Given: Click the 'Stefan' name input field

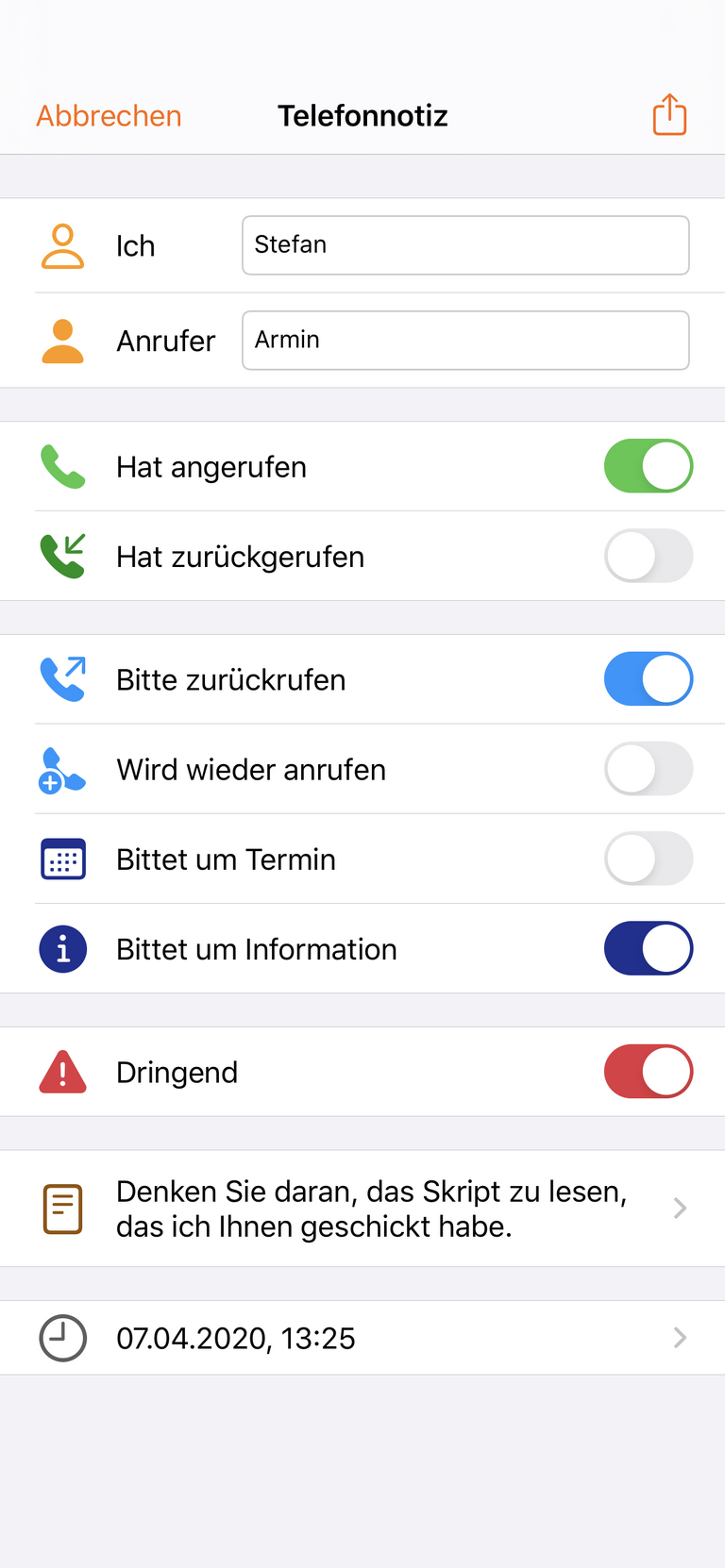Looking at the screenshot, I should (464, 244).
